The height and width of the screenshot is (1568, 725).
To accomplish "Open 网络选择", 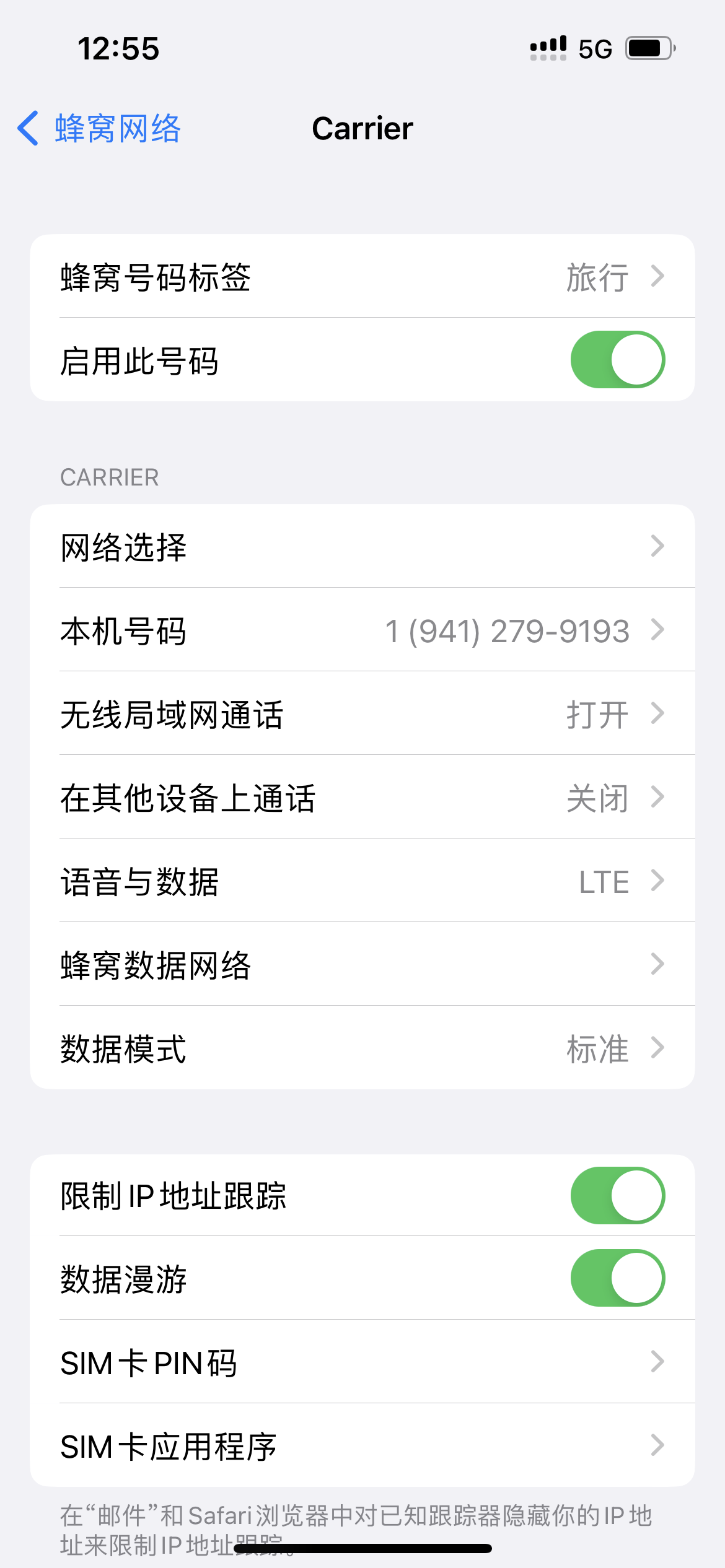I will (362, 546).
